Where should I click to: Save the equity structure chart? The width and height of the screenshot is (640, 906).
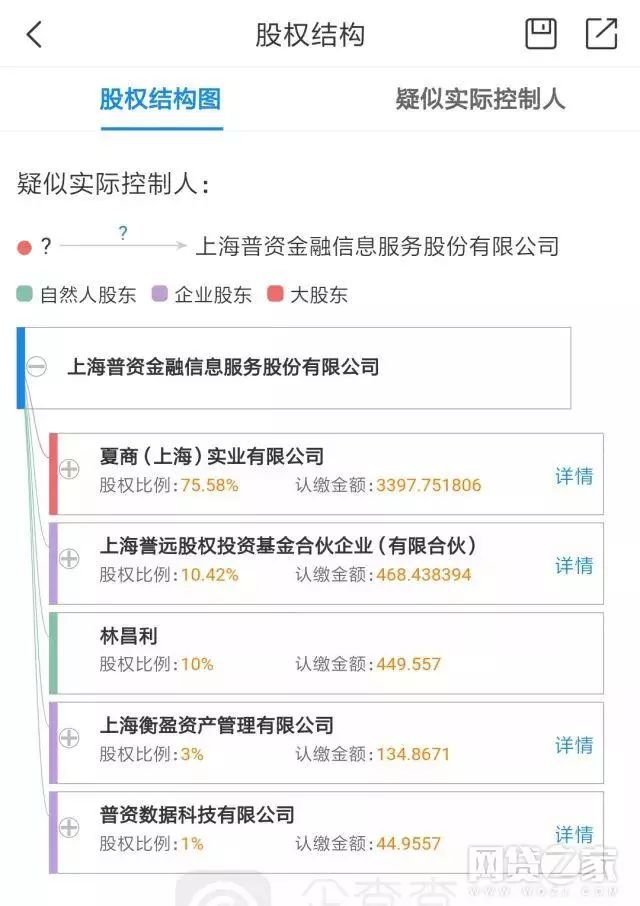click(x=541, y=34)
